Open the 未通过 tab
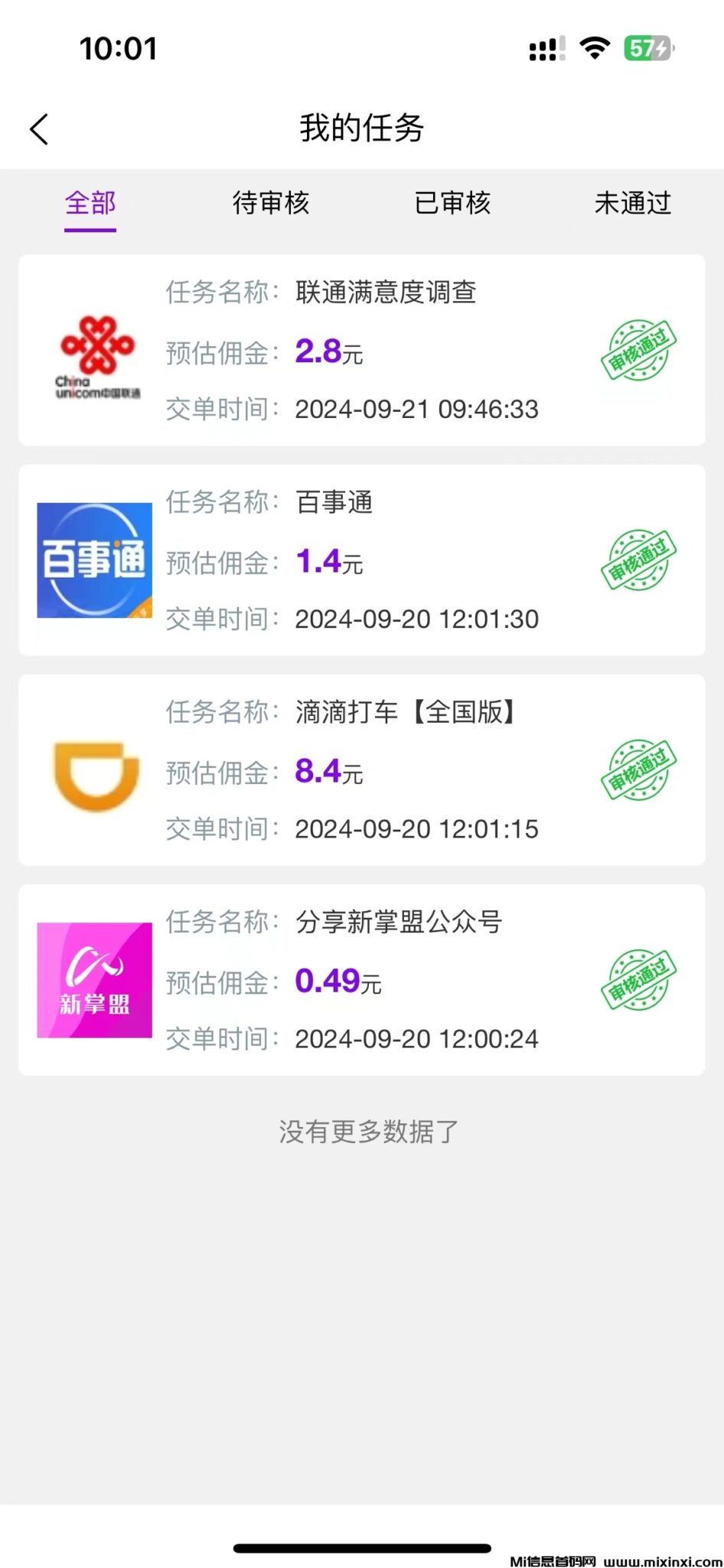The image size is (724, 1568). point(633,203)
